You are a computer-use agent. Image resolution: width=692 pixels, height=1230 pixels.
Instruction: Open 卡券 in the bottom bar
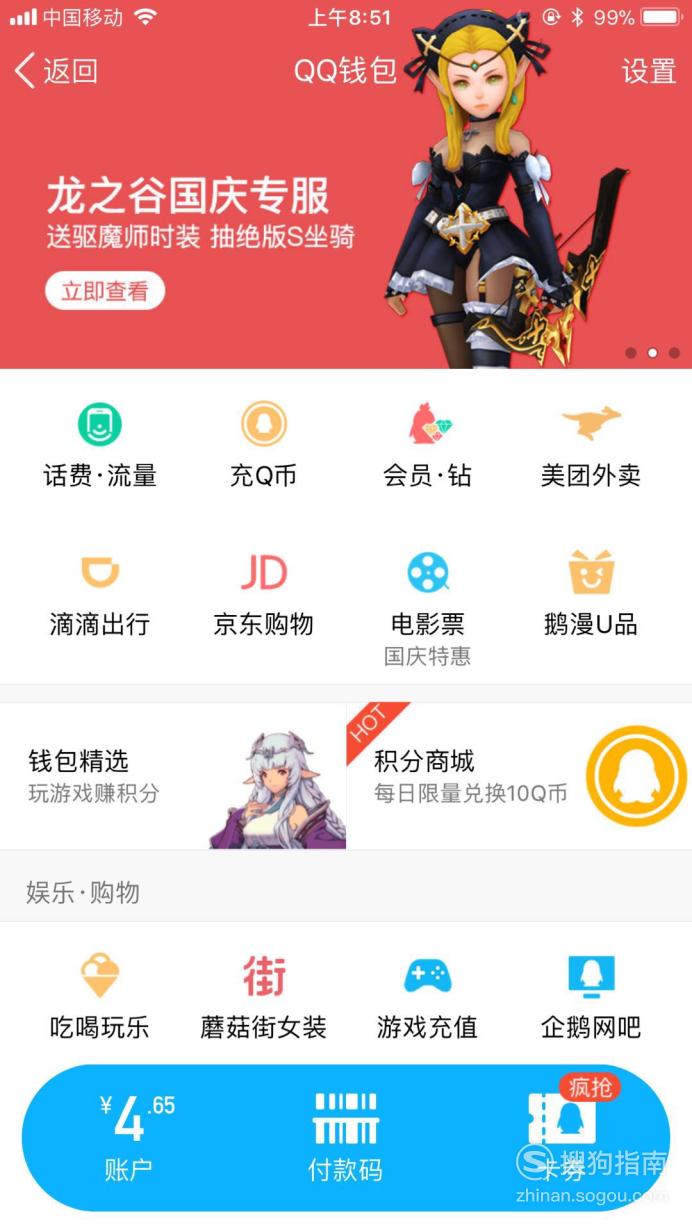(x=562, y=1135)
